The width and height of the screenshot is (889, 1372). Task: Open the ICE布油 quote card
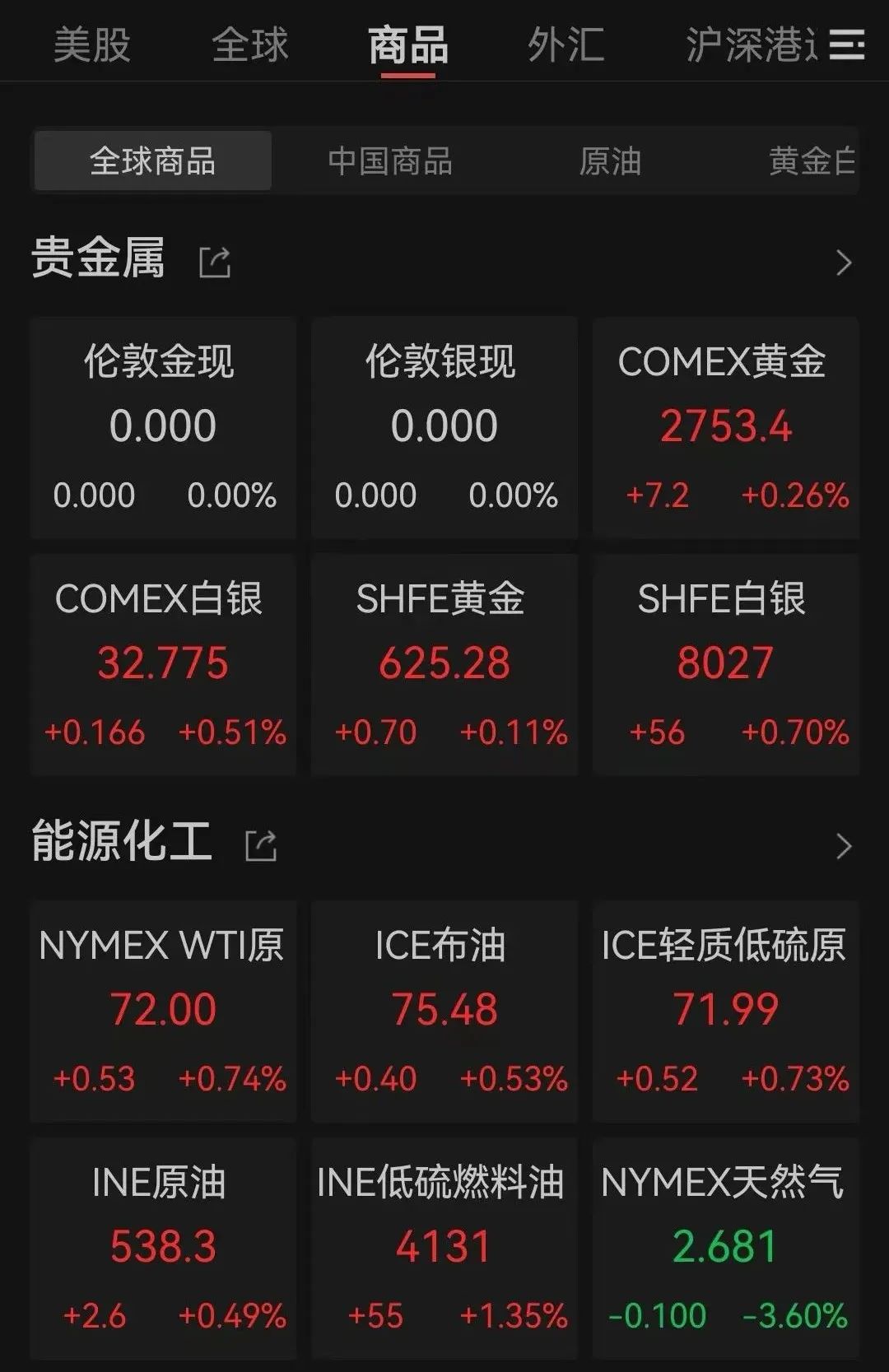tap(444, 1012)
